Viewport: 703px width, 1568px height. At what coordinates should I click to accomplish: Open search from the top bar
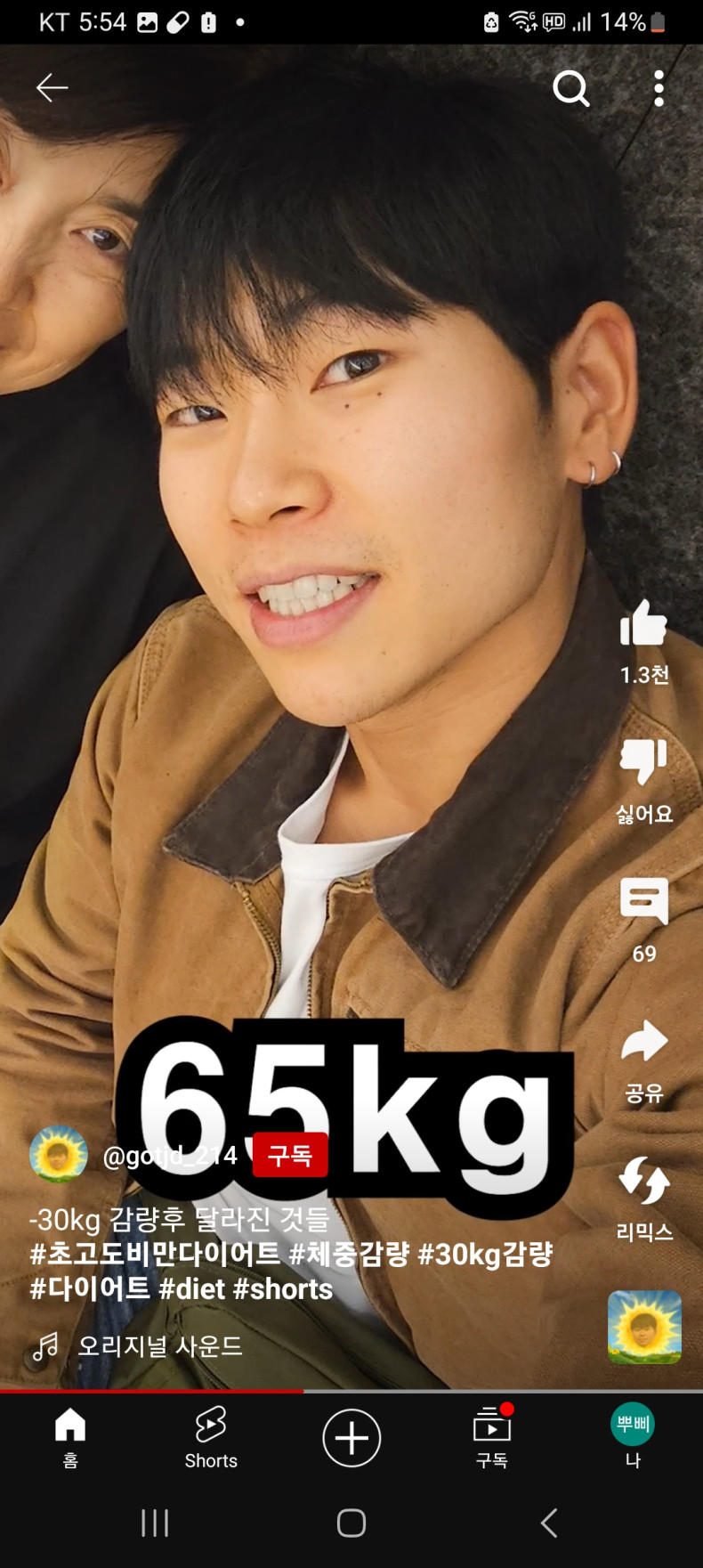(570, 88)
